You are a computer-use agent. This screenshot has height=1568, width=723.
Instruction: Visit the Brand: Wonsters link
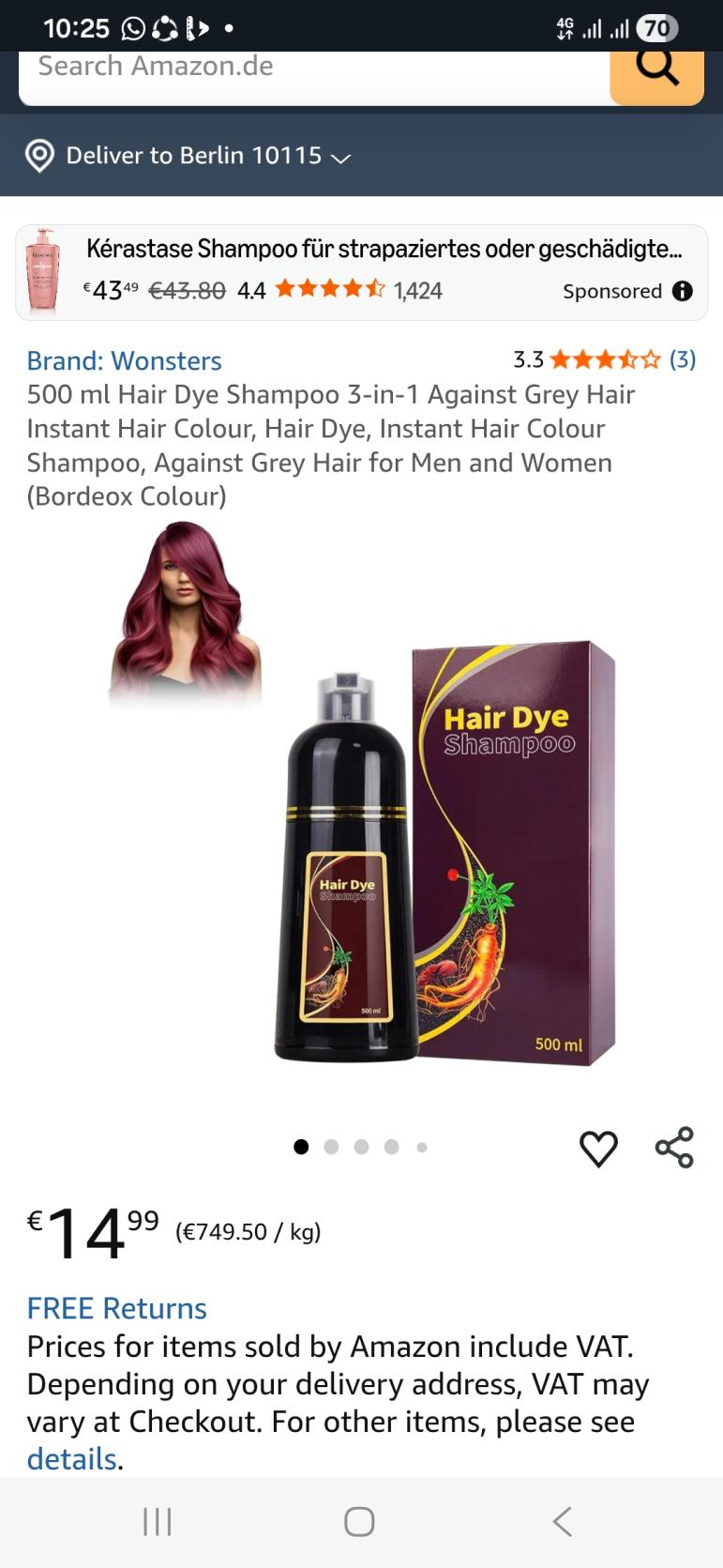pos(124,360)
